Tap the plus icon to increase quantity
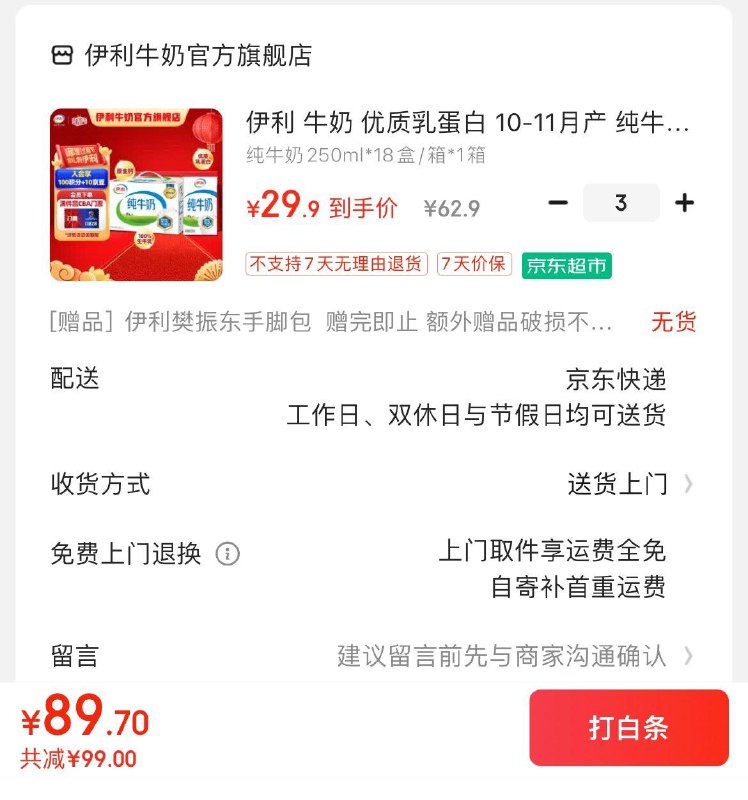 point(685,202)
